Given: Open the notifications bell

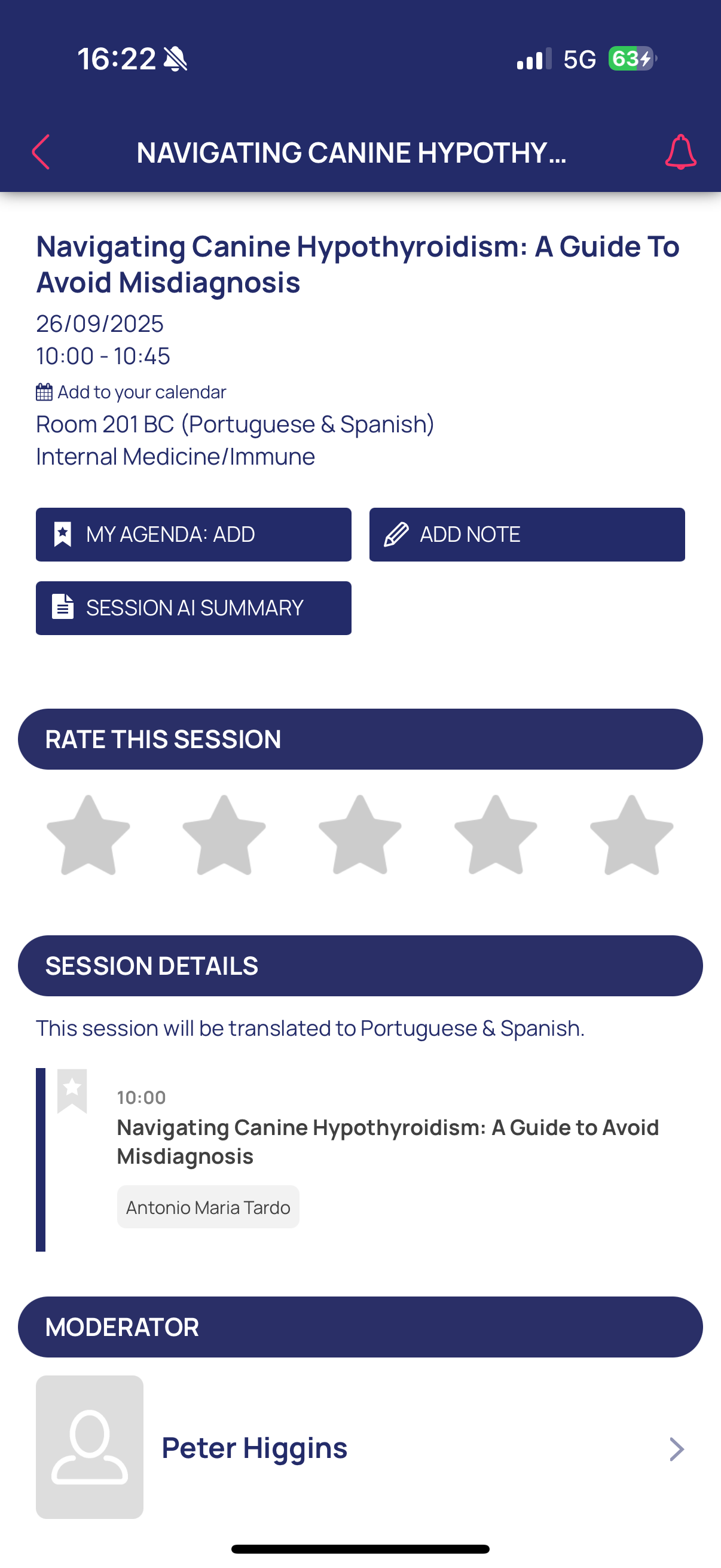Looking at the screenshot, I should (680, 152).
